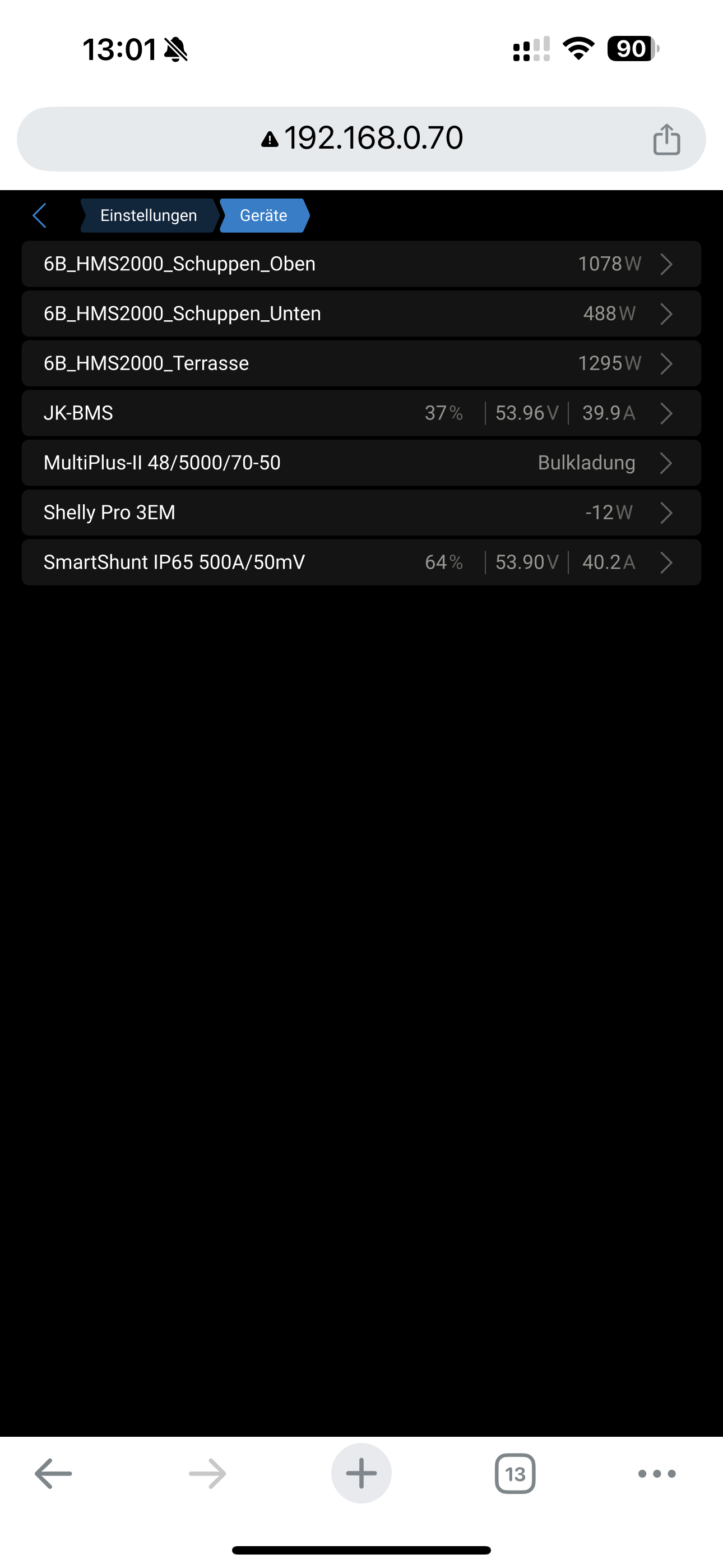Open the 6B_HMS2000_Terrasse row
Image resolution: width=723 pixels, height=1568 pixels.
[361, 363]
